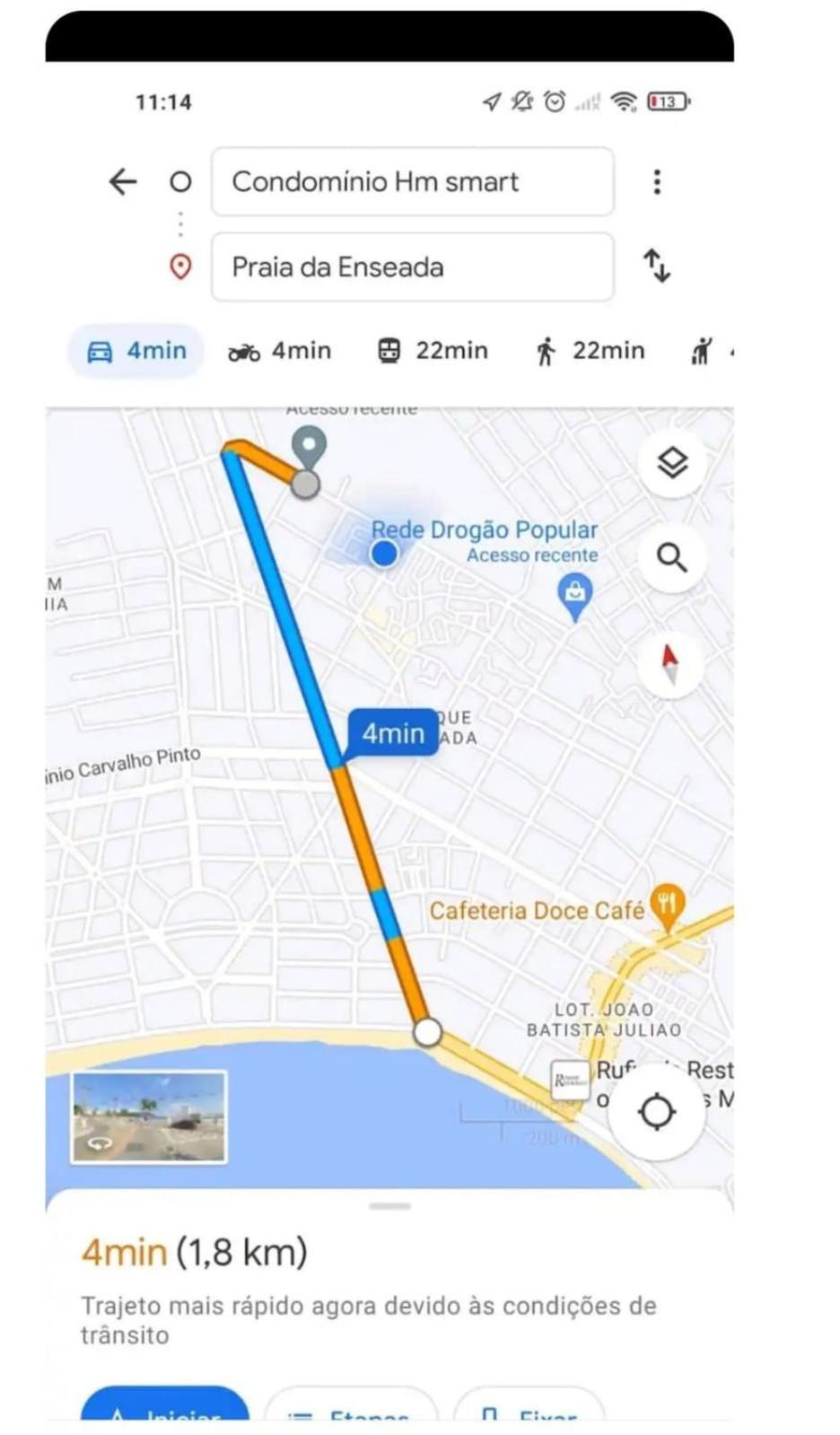Open the Street View thumbnail
The width and height of the screenshot is (840, 1435).
(x=149, y=1117)
